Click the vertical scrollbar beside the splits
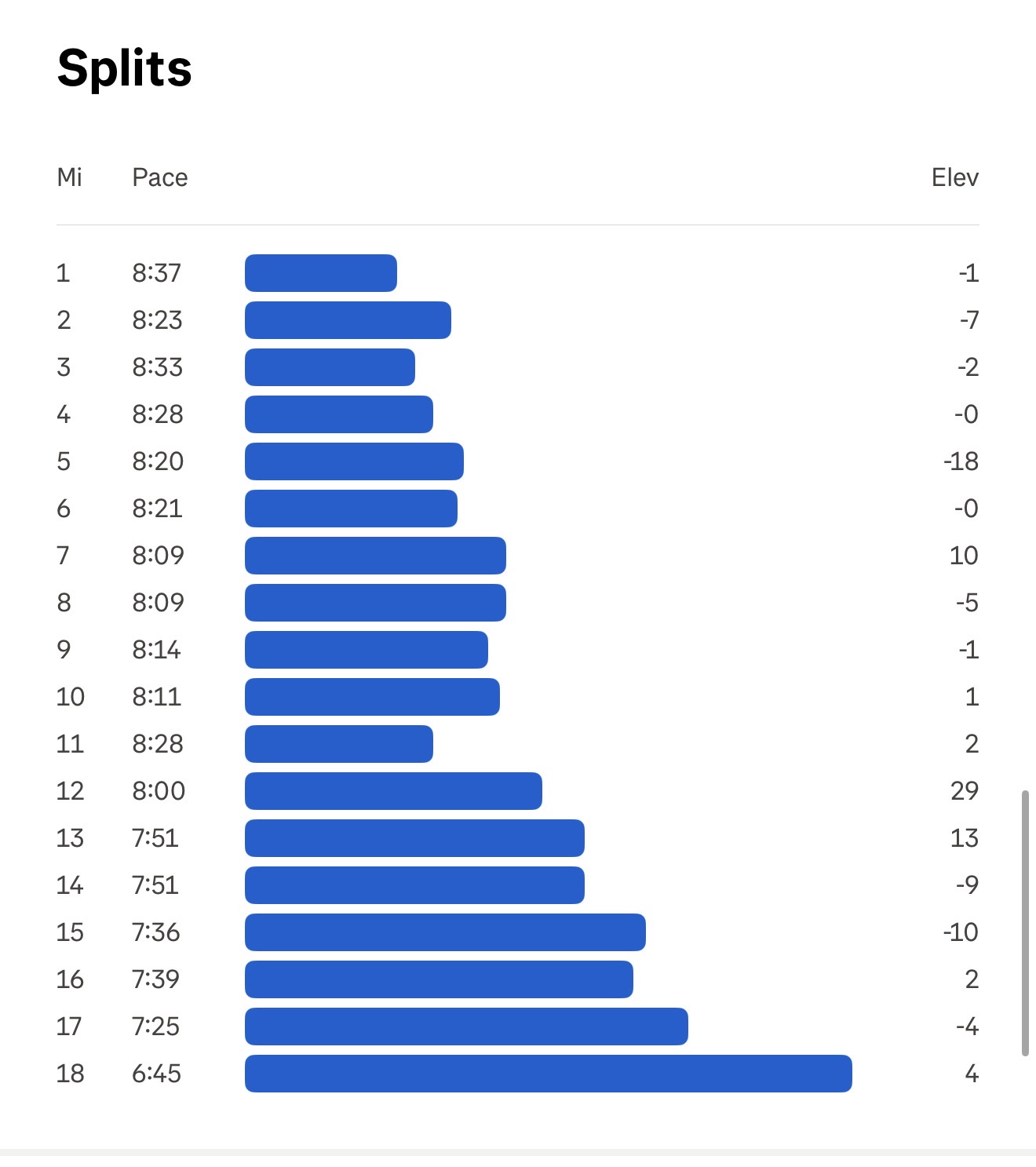 [x=1024, y=924]
